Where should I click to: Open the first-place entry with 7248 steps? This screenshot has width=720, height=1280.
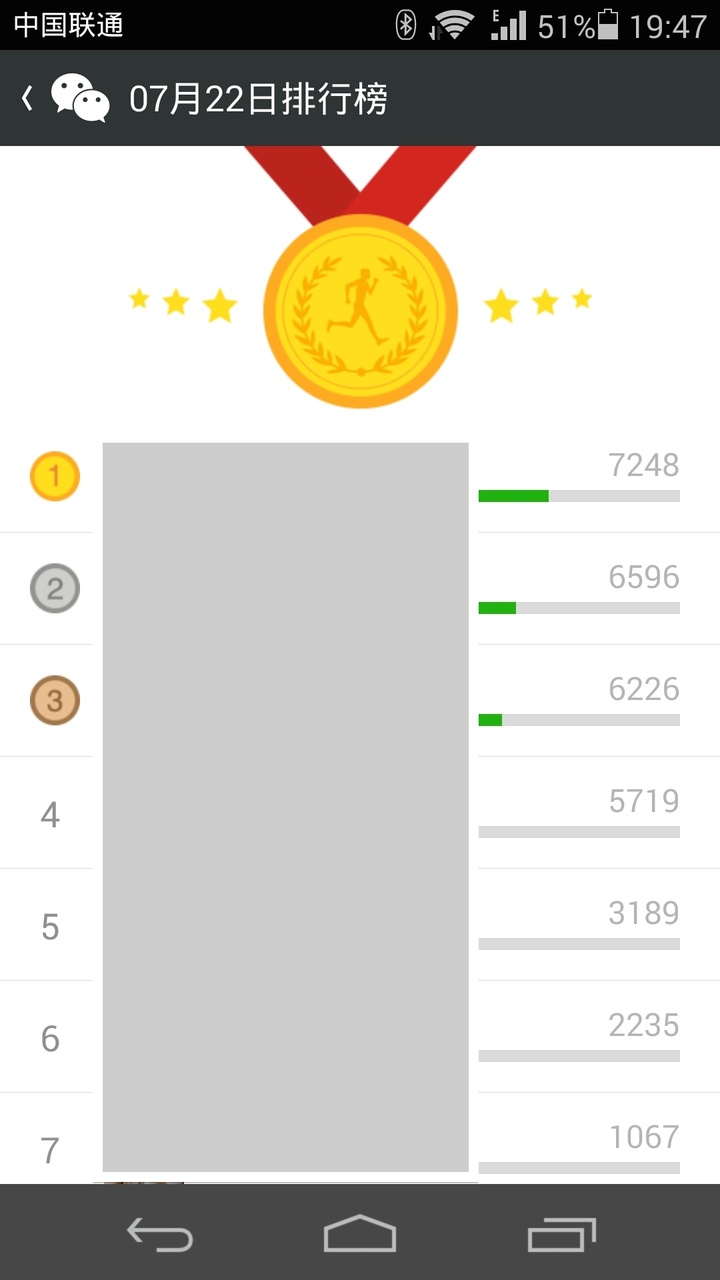pyautogui.click(x=360, y=477)
